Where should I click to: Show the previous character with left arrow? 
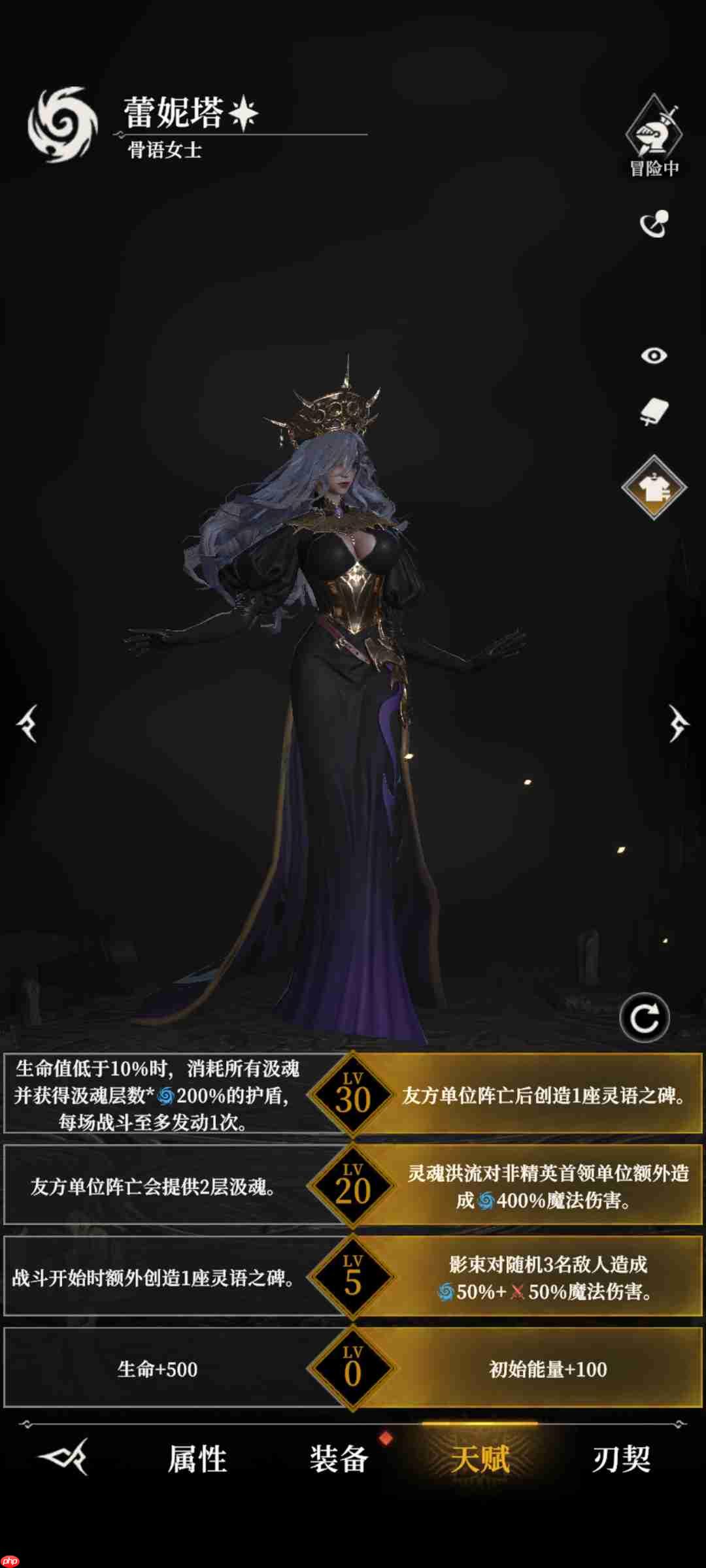(27, 723)
